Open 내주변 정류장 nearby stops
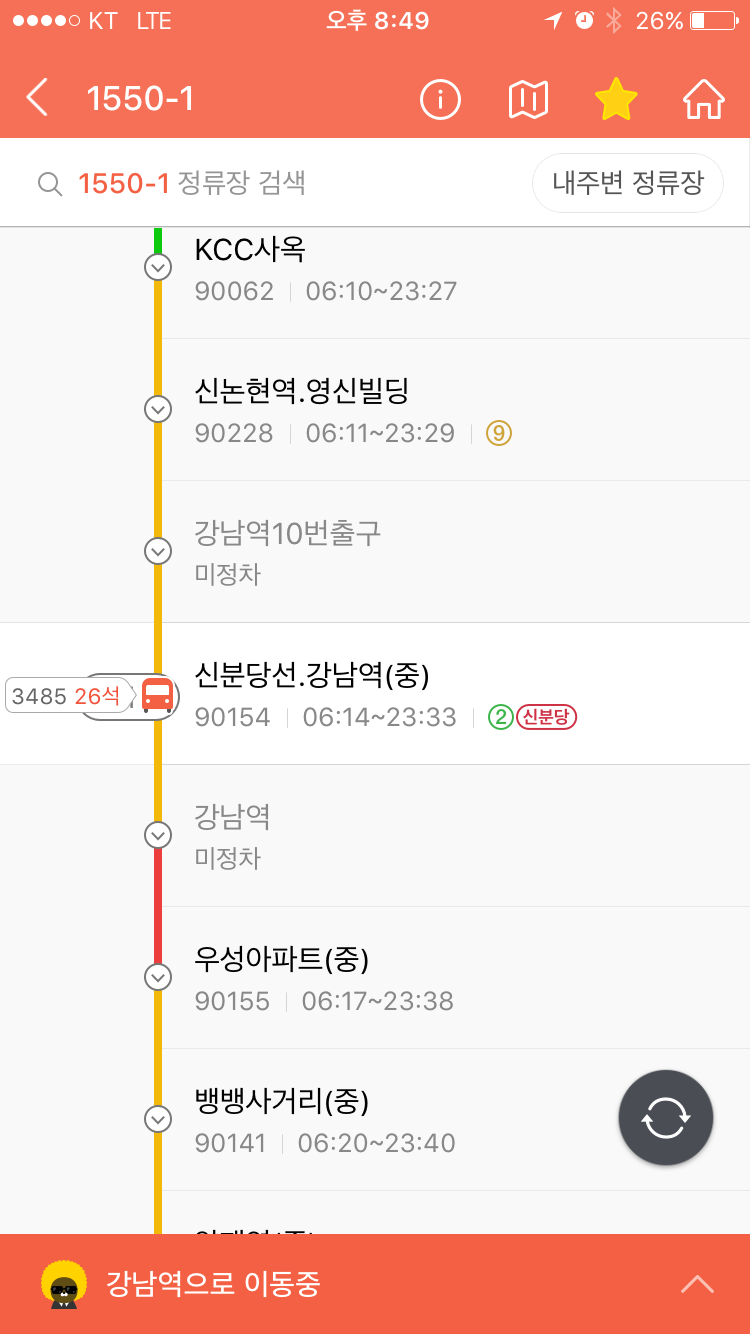The width and height of the screenshot is (750, 1334). coord(628,183)
